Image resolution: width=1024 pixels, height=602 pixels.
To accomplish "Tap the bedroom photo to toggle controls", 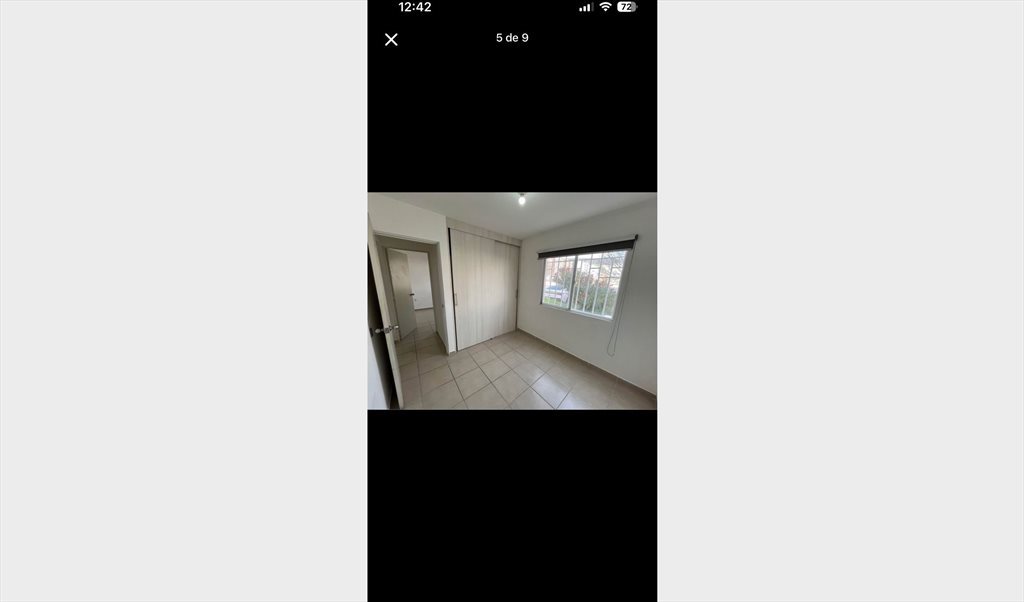I will point(512,301).
